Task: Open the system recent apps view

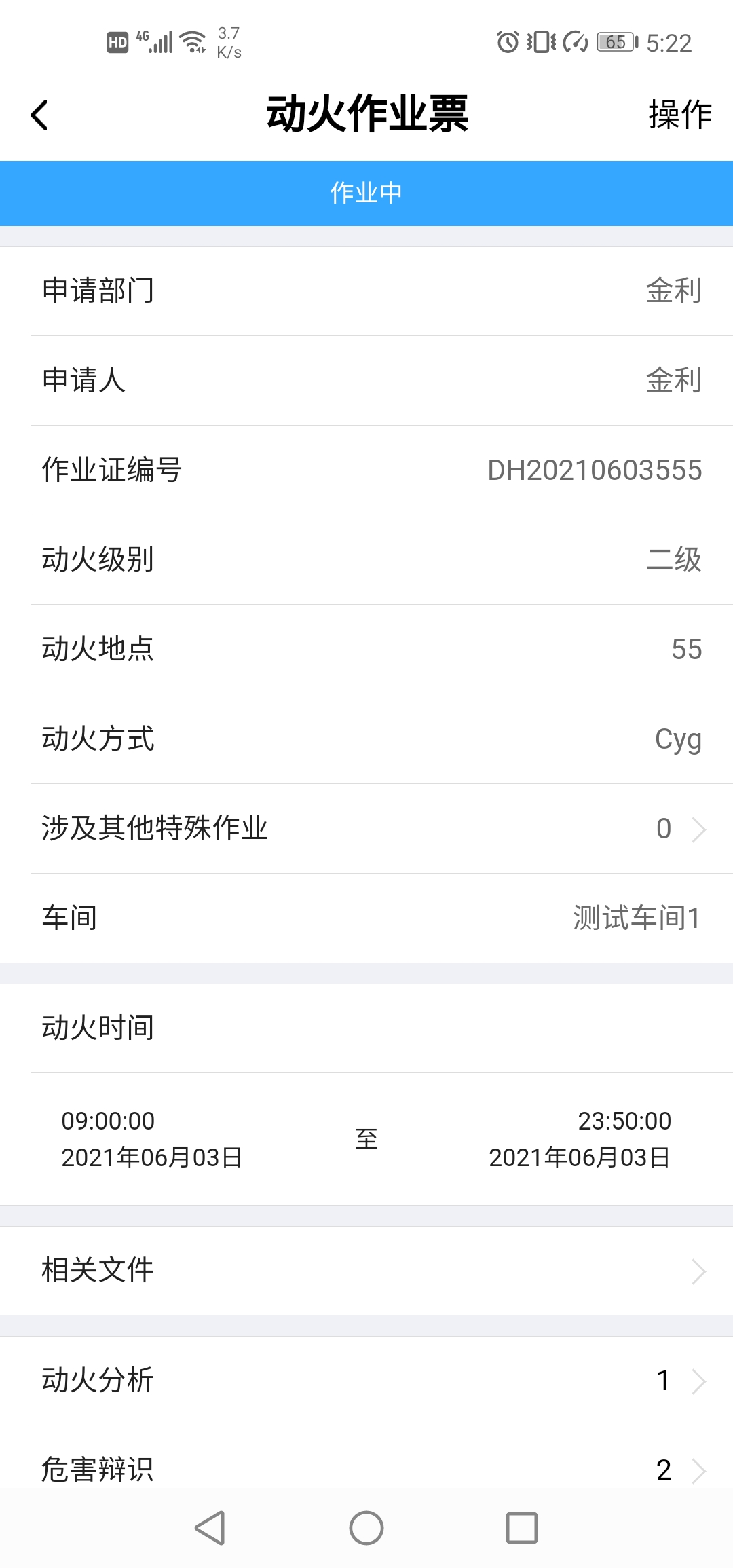Action: pos(521,1528)
